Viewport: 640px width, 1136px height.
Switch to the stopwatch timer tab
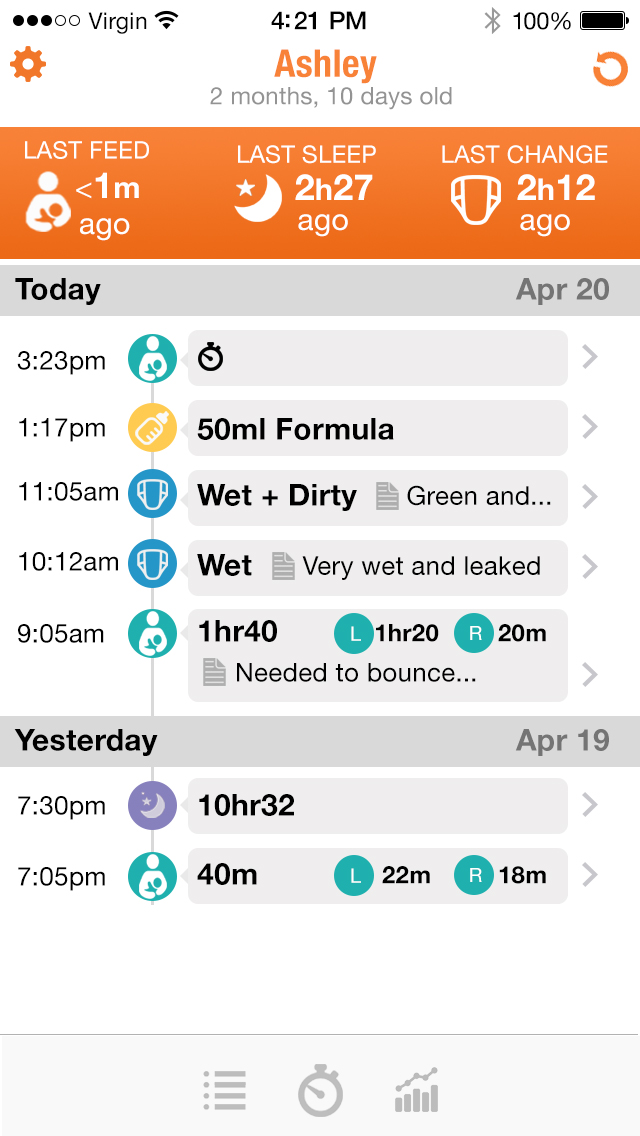[320, 1090]
